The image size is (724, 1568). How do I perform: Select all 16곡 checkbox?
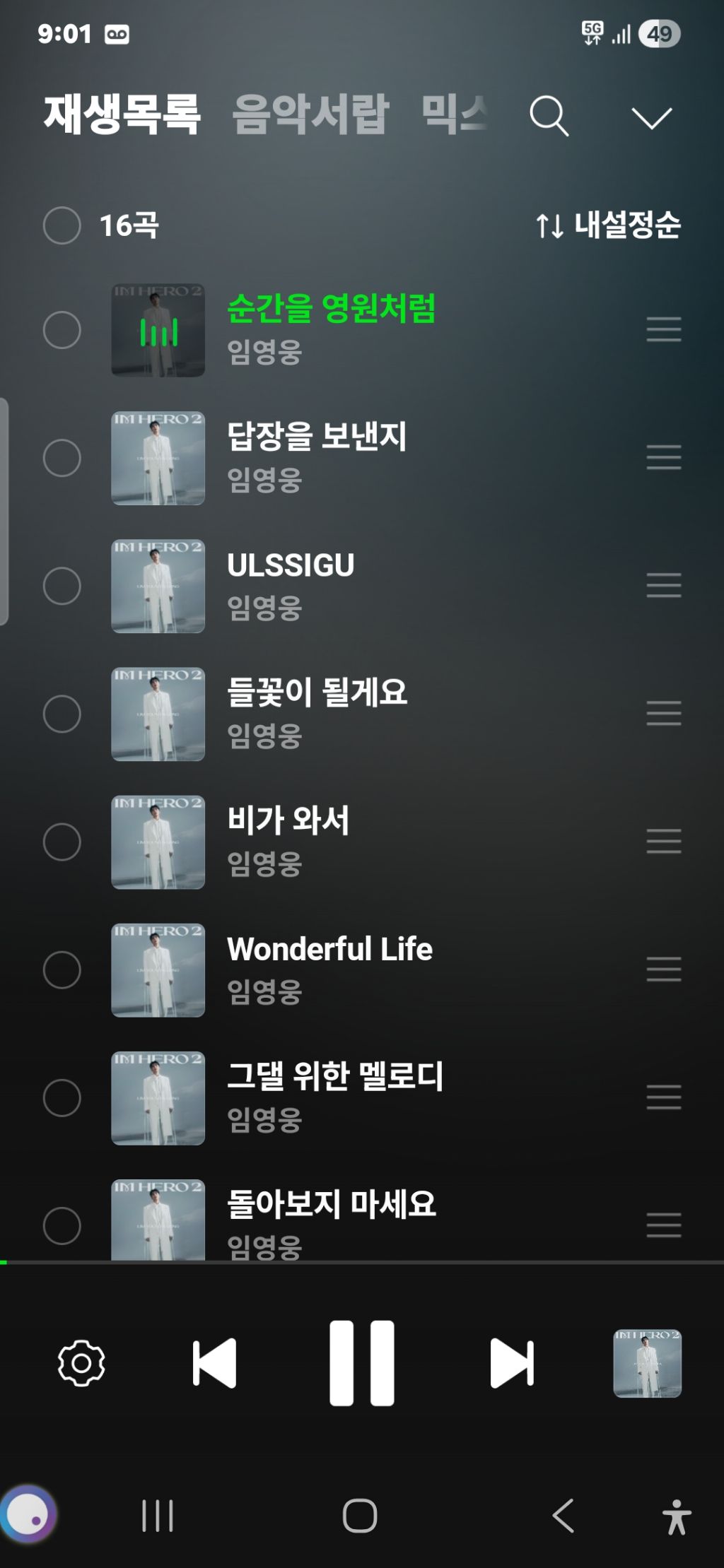coord(62,225)
